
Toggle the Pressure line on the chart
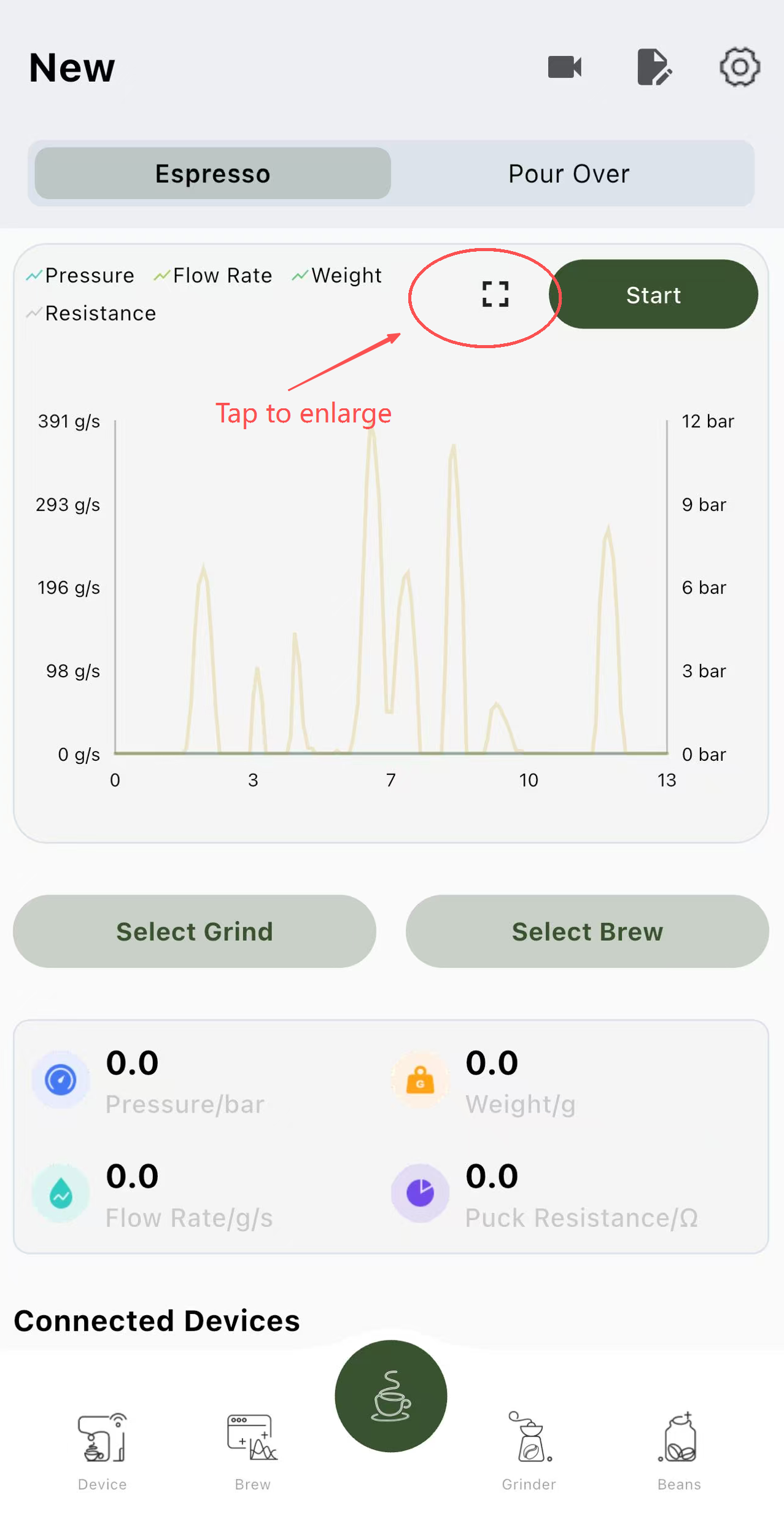tap(81, 276)
